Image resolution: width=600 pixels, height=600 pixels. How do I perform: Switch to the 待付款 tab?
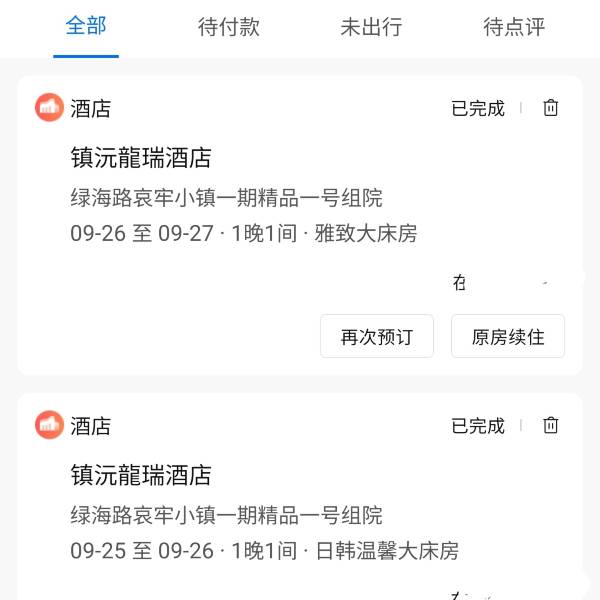229,27
